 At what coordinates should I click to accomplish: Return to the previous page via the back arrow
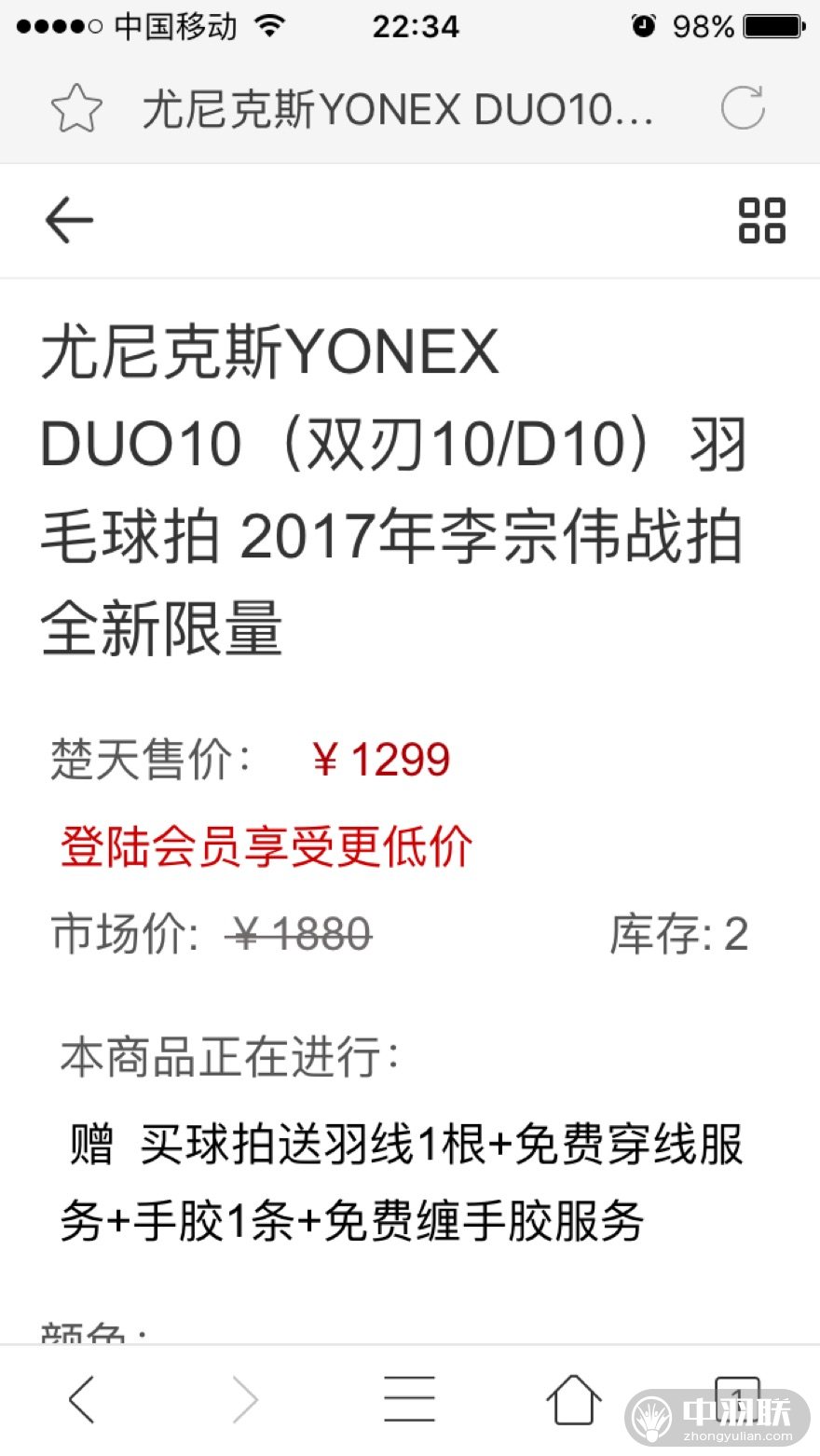click(x=69, y=221)
